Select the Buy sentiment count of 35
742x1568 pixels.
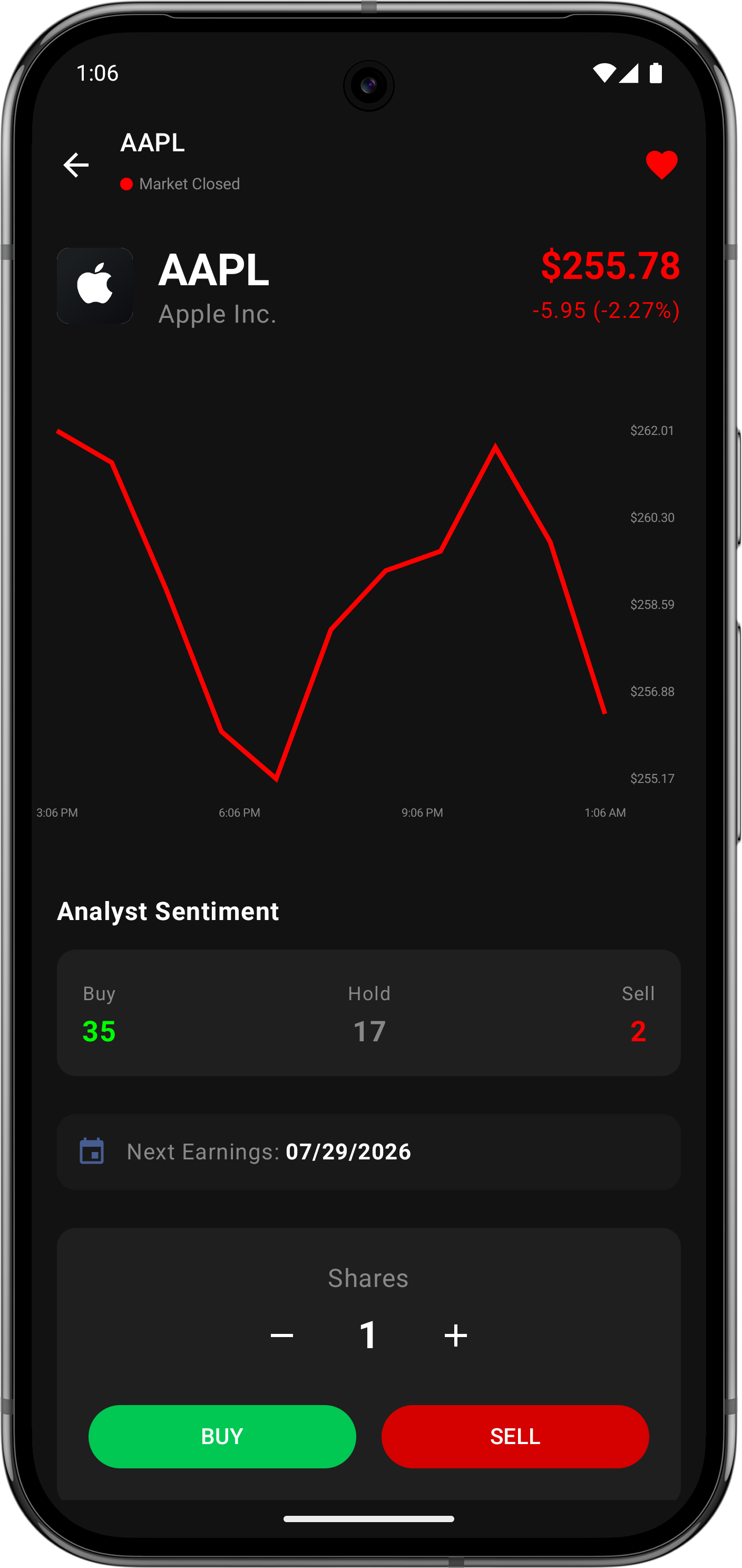[x=100, y=1030]
